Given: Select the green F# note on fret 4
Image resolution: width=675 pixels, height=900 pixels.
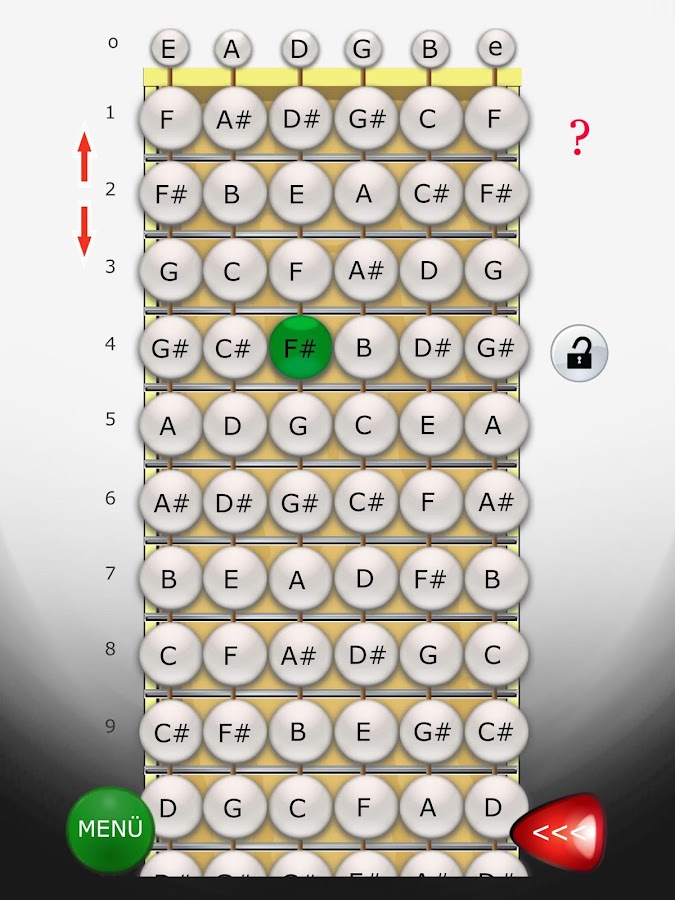Looking at the screenshot, I should (x=300, y=348).
